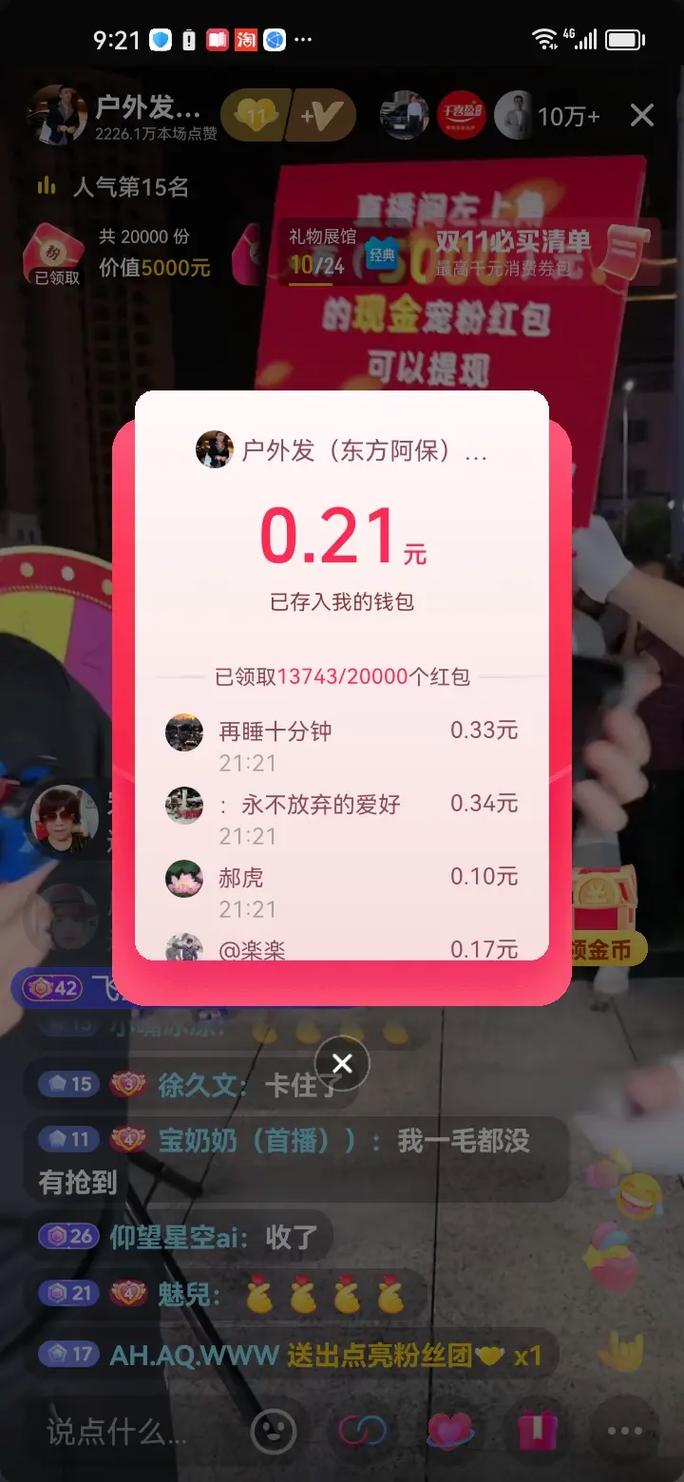View the 10万+ audience list
684x1482 pixels.
(568, 117)
